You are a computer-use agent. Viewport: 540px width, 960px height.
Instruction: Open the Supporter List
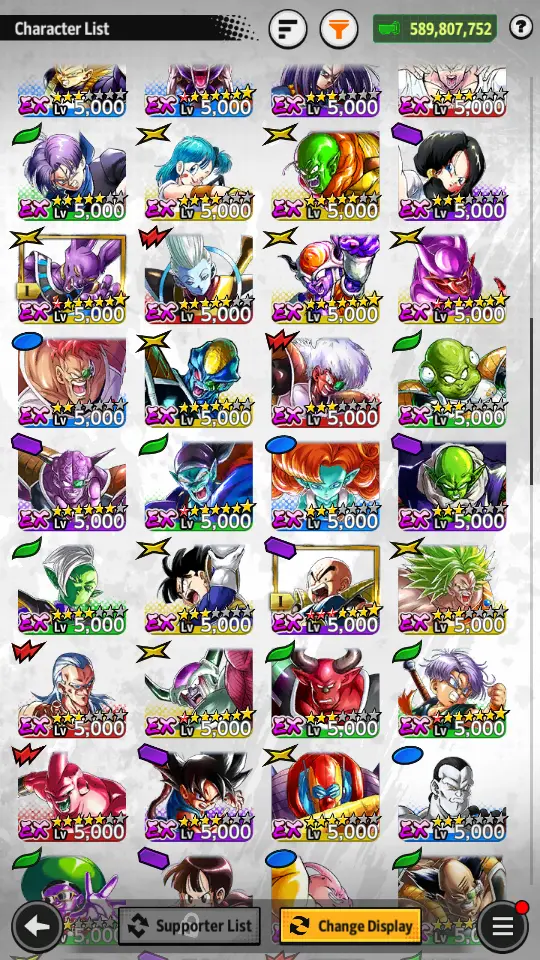[x=189, y=926]
